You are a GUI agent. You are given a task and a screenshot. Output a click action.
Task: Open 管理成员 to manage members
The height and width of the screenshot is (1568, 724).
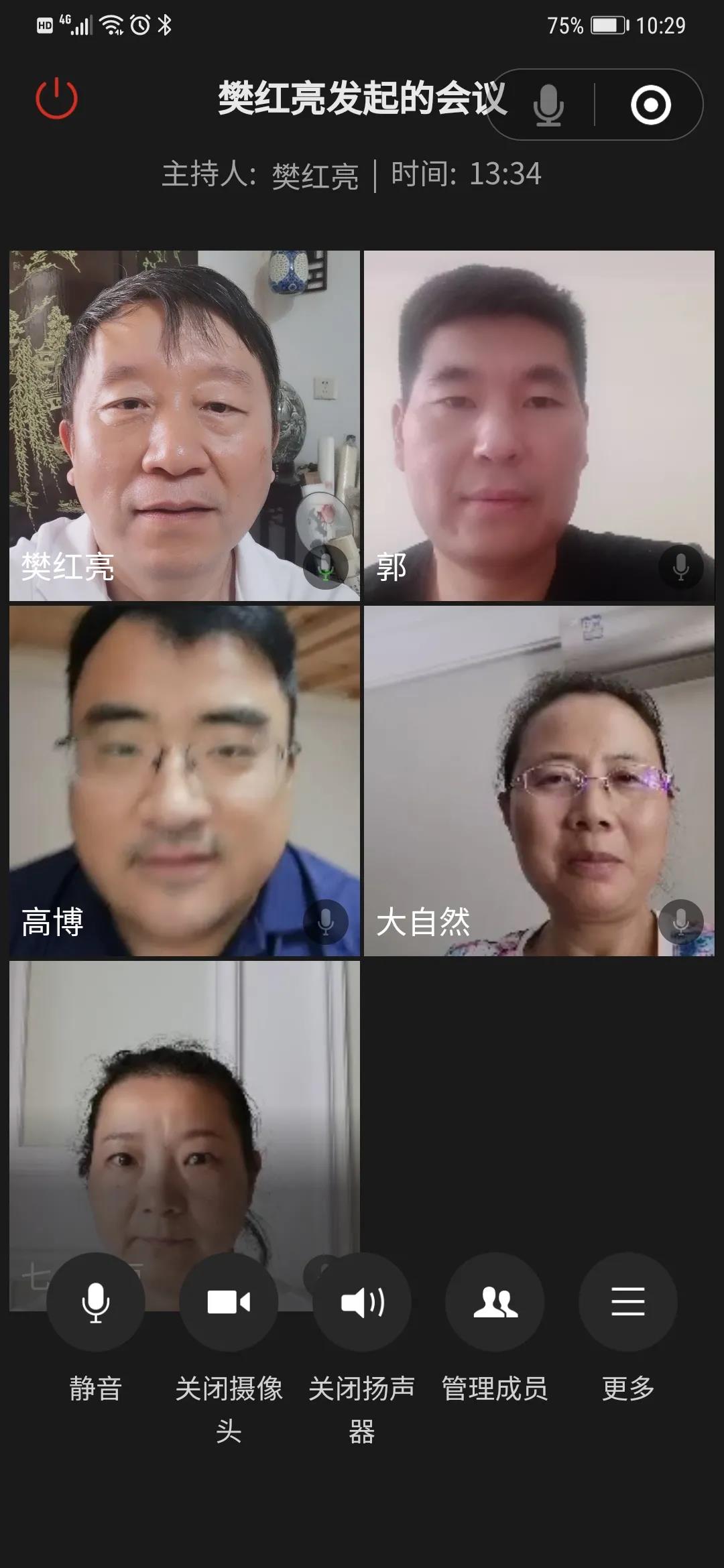tap(495, 1302)
